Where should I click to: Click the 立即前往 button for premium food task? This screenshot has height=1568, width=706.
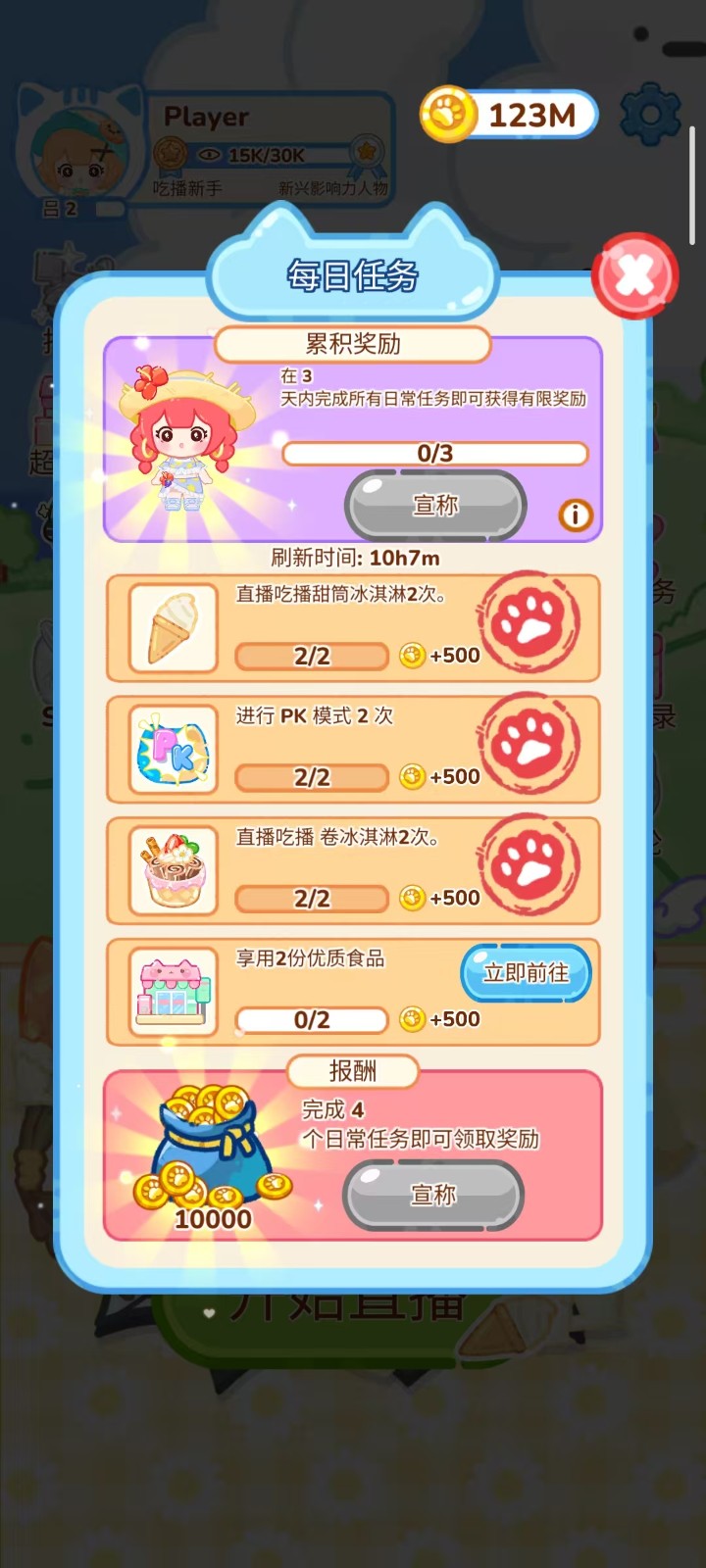click(x=527, y=973)
